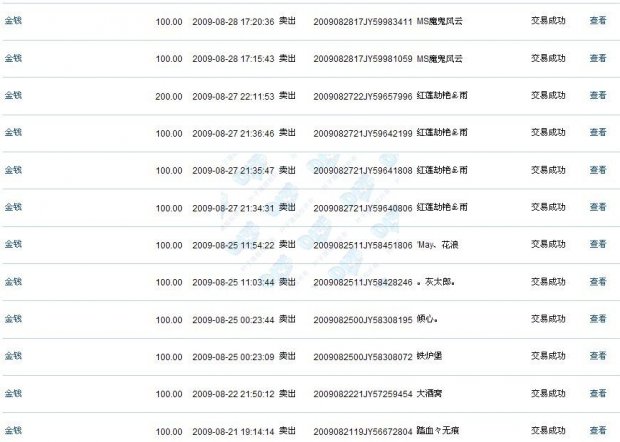The image size is (620, 442).
Task: View details of the 200.00 sale
Action: 597,95
